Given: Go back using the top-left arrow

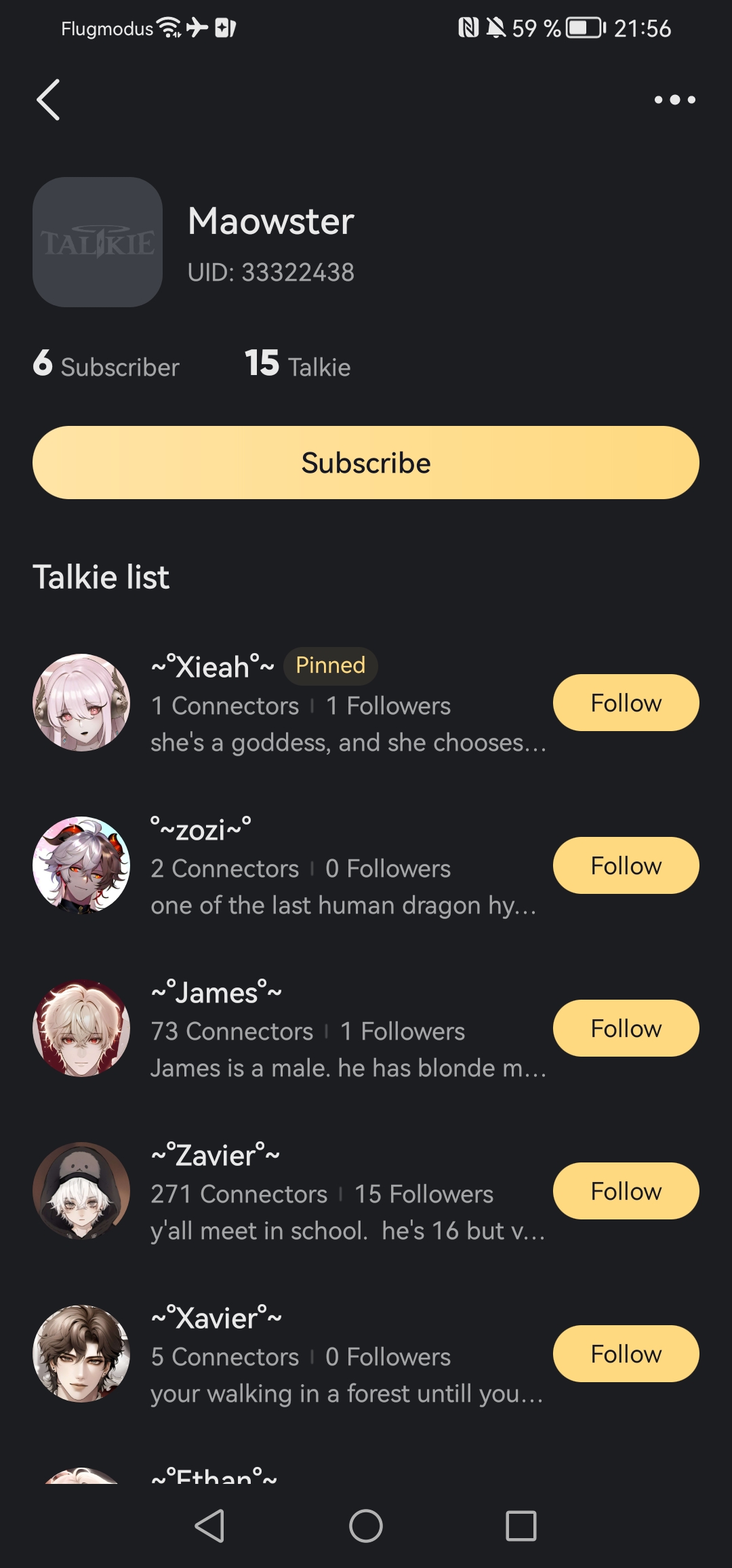Looking at the screenshot, I should [48, 100].
